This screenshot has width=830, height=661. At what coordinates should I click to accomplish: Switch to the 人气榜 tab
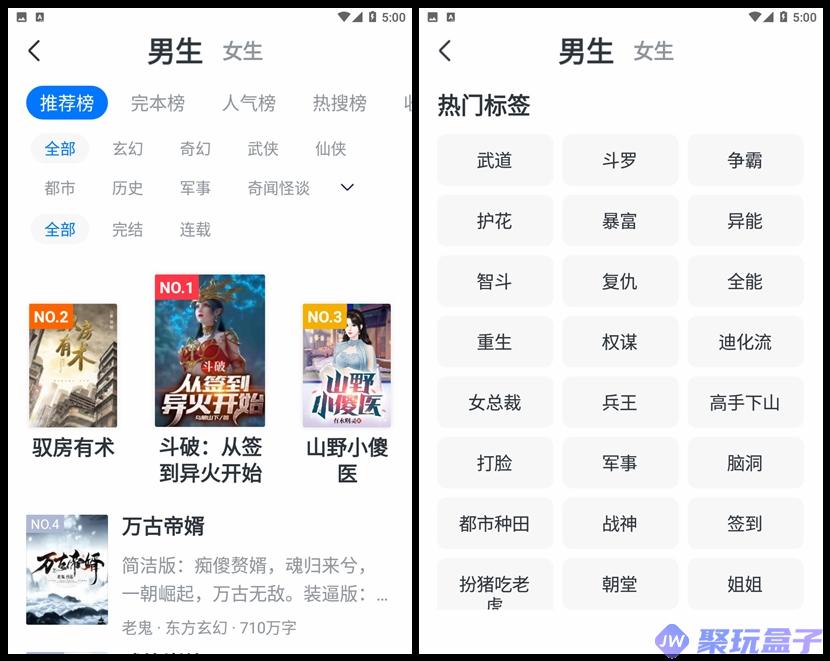point(249,103)
